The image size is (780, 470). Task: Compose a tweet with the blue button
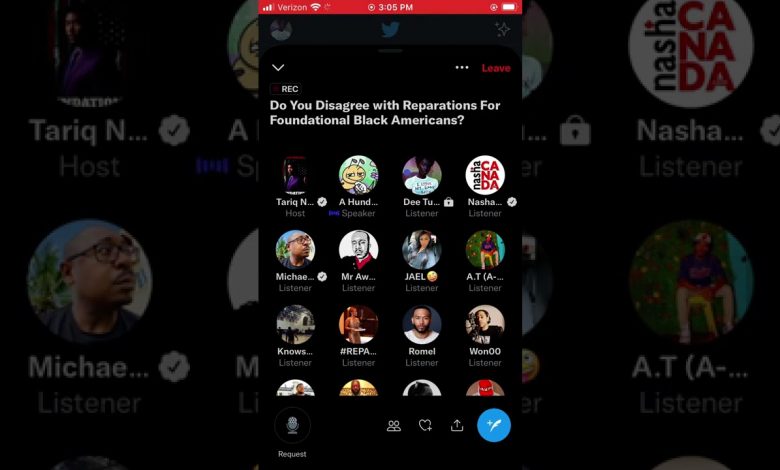pyautogui.click(x=494, y=425)
